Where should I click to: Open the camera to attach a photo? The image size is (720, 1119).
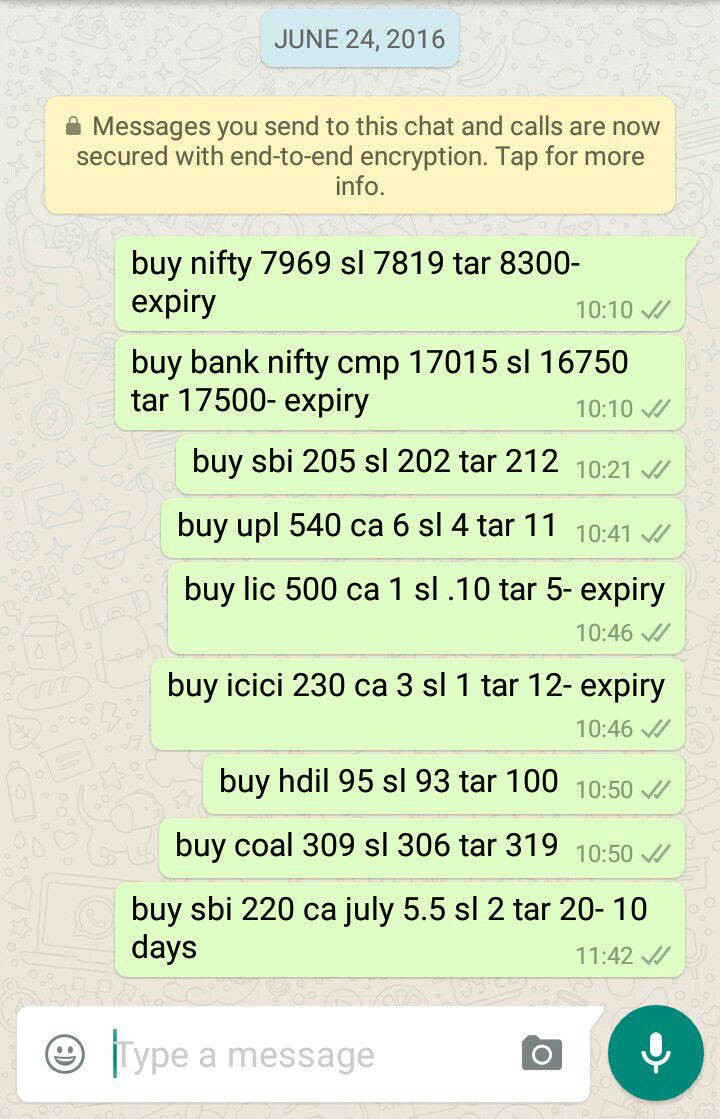[542, 1054]
